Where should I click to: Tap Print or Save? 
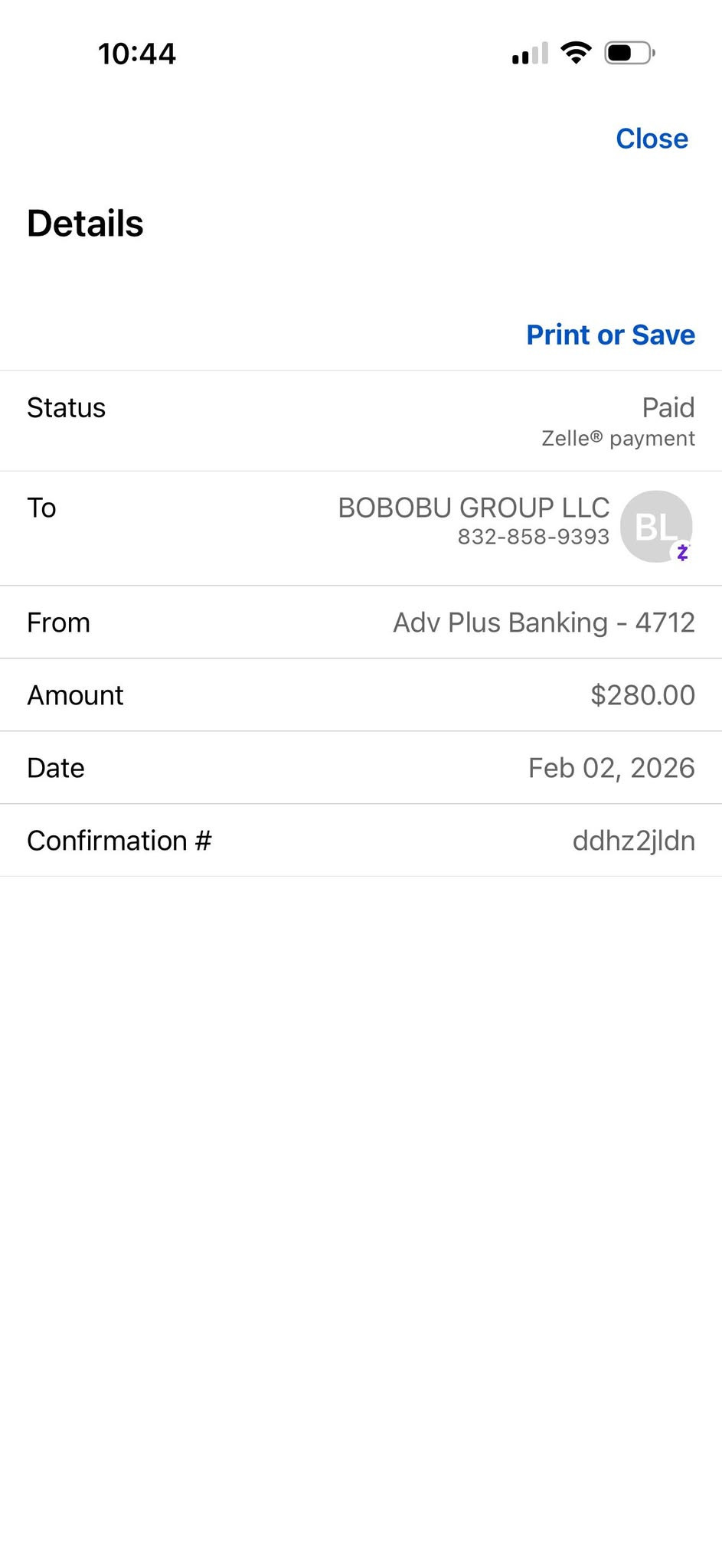610,335
